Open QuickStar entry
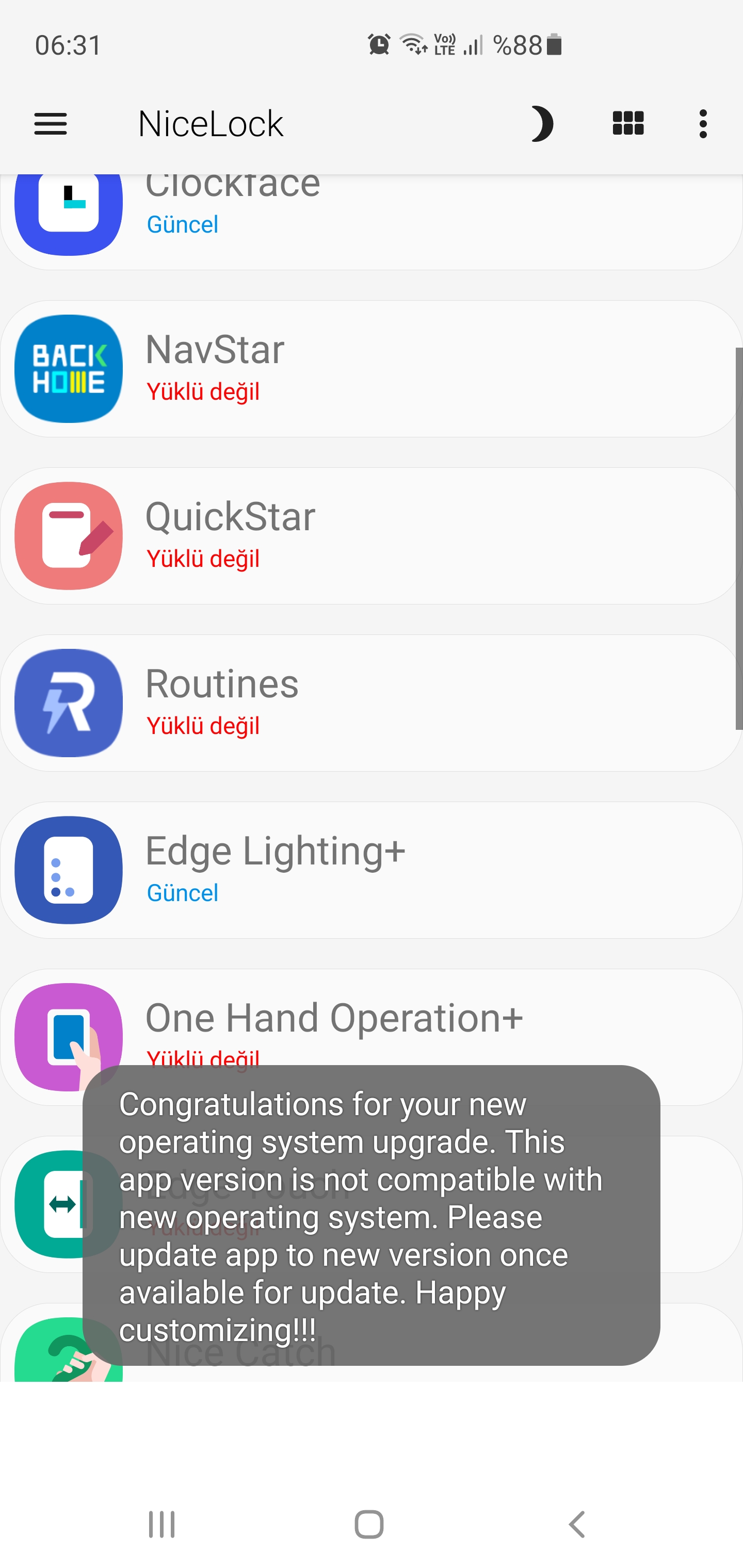743x1568 pixels. click(372, 536)
